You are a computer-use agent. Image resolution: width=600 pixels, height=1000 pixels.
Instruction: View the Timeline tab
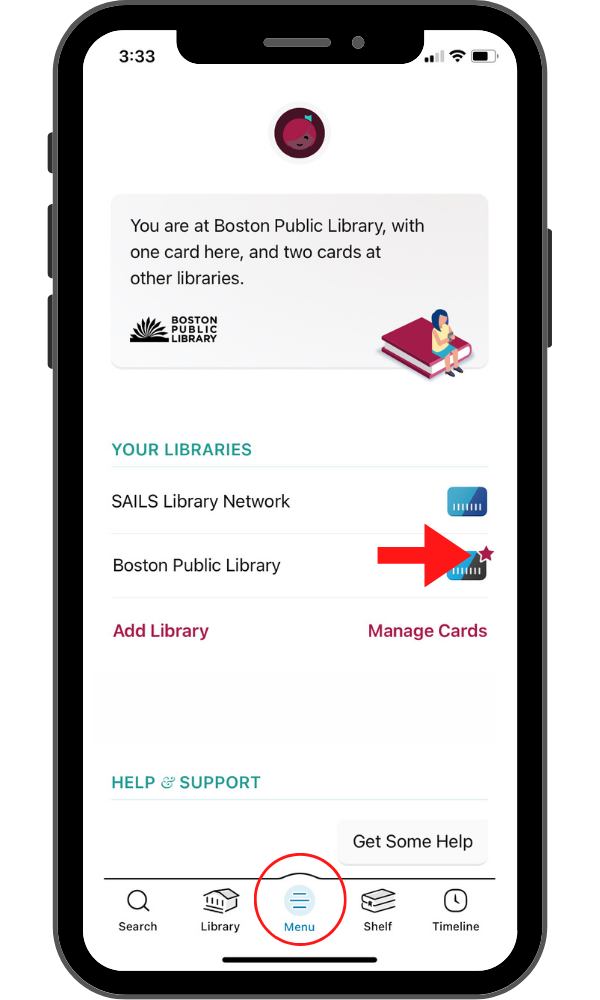[456, 910]
